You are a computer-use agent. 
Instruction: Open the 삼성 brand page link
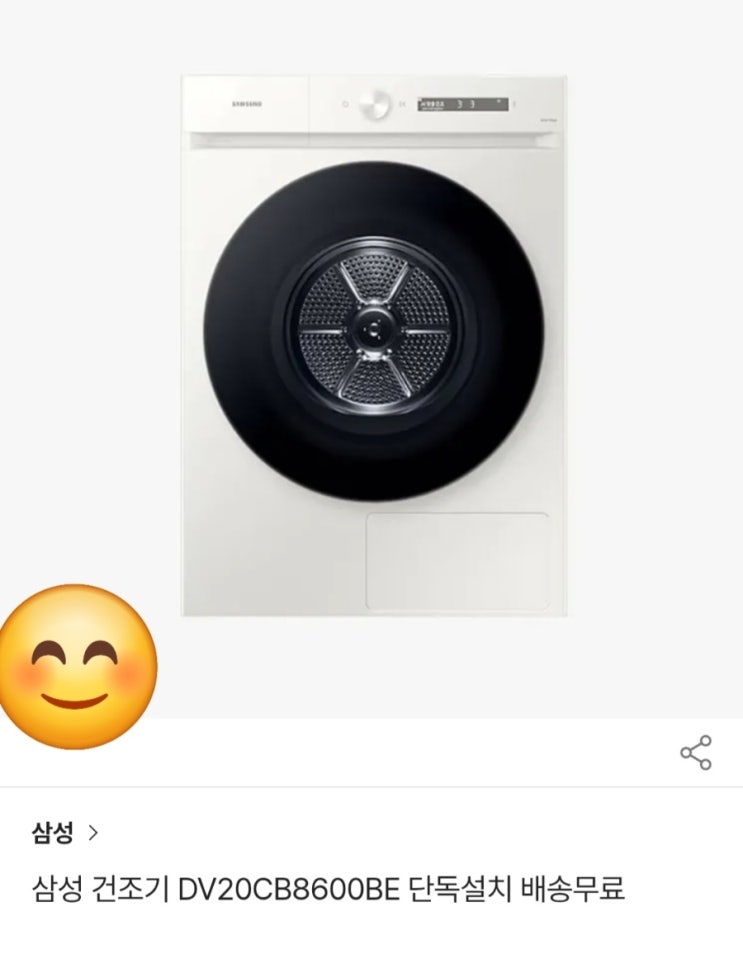click(65, 831)
